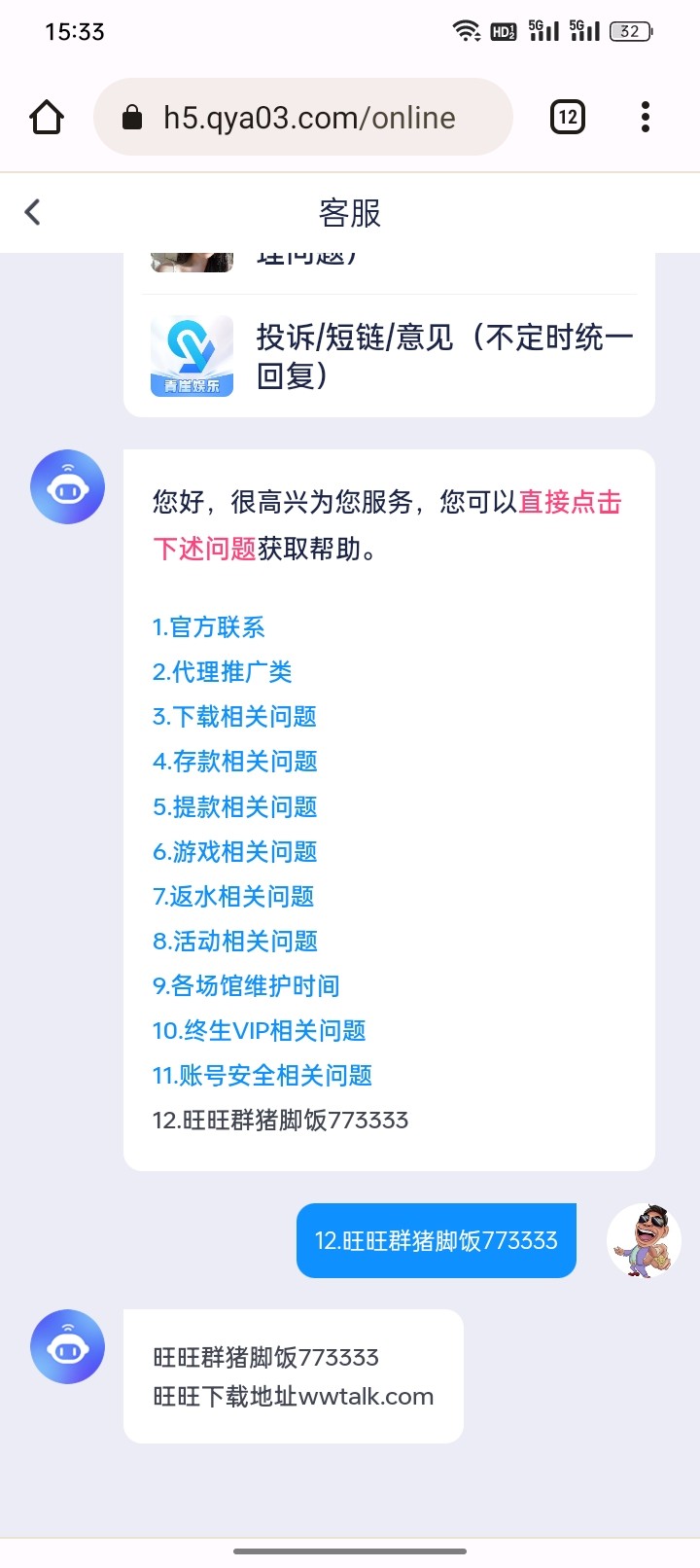
Task: Select 8.活动相关问题
Action: 235,941
